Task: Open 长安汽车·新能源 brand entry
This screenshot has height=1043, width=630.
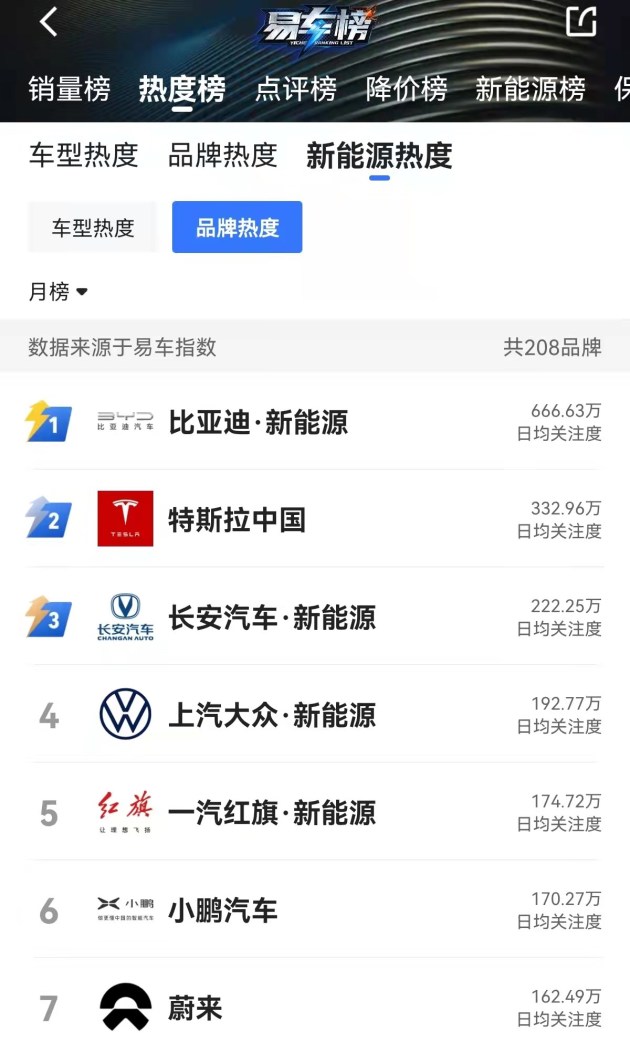Action: pos(272,618)
